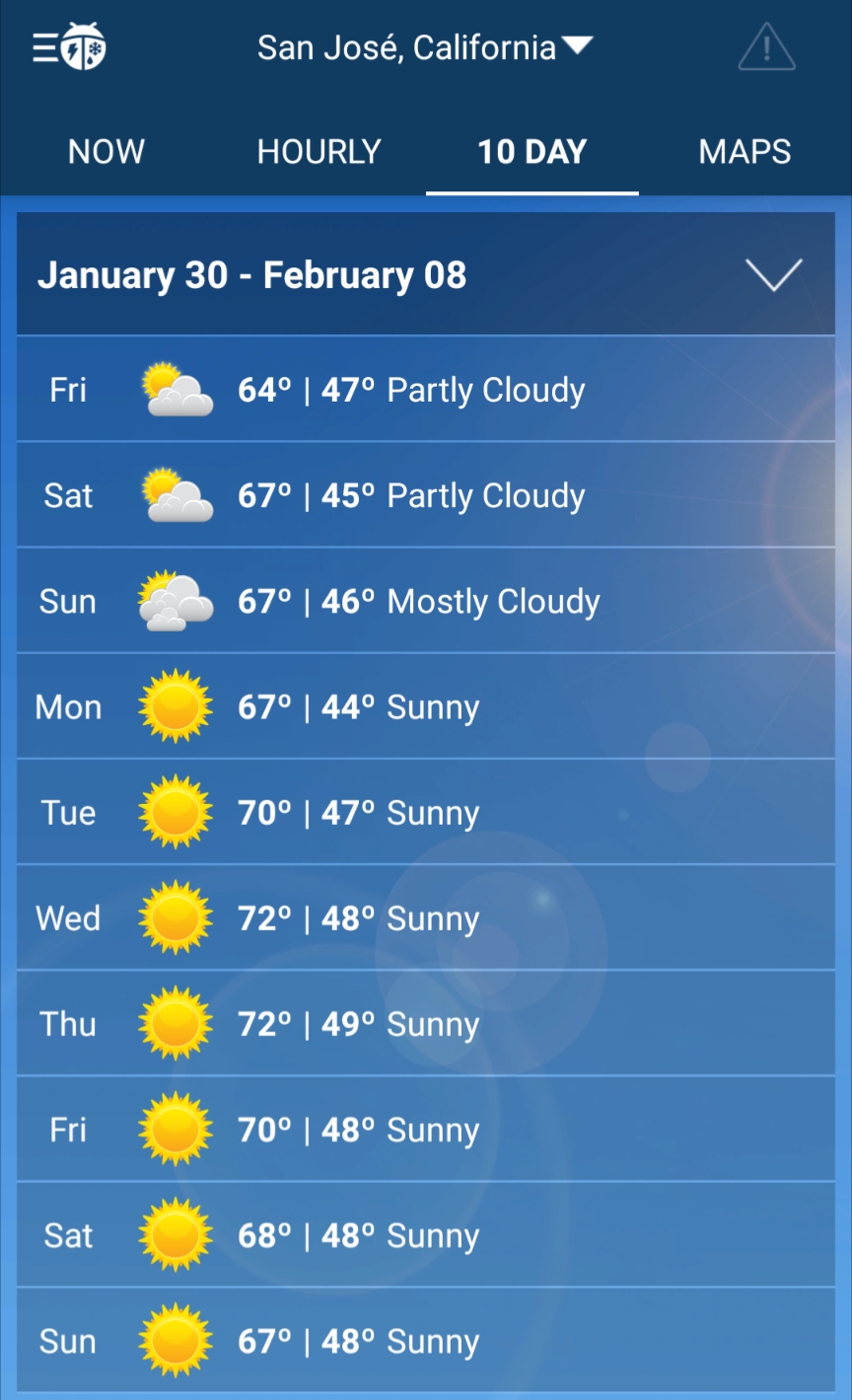
Task: Open the Sun 67° | 48° Sunny forecast
Action: tap(425, 1340)
